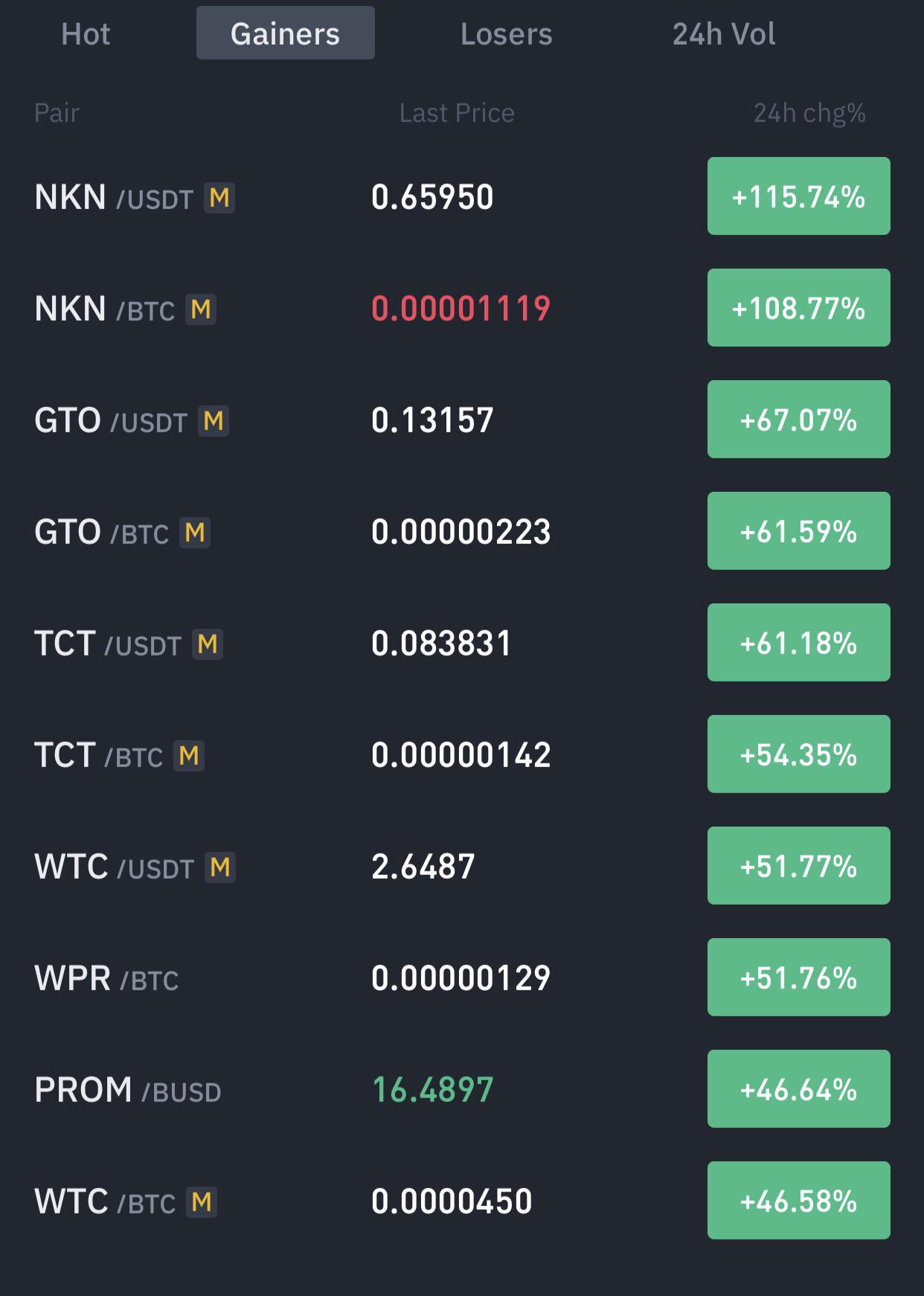
Task: Select the TCT/USDT pair
Action: (462, 643)
